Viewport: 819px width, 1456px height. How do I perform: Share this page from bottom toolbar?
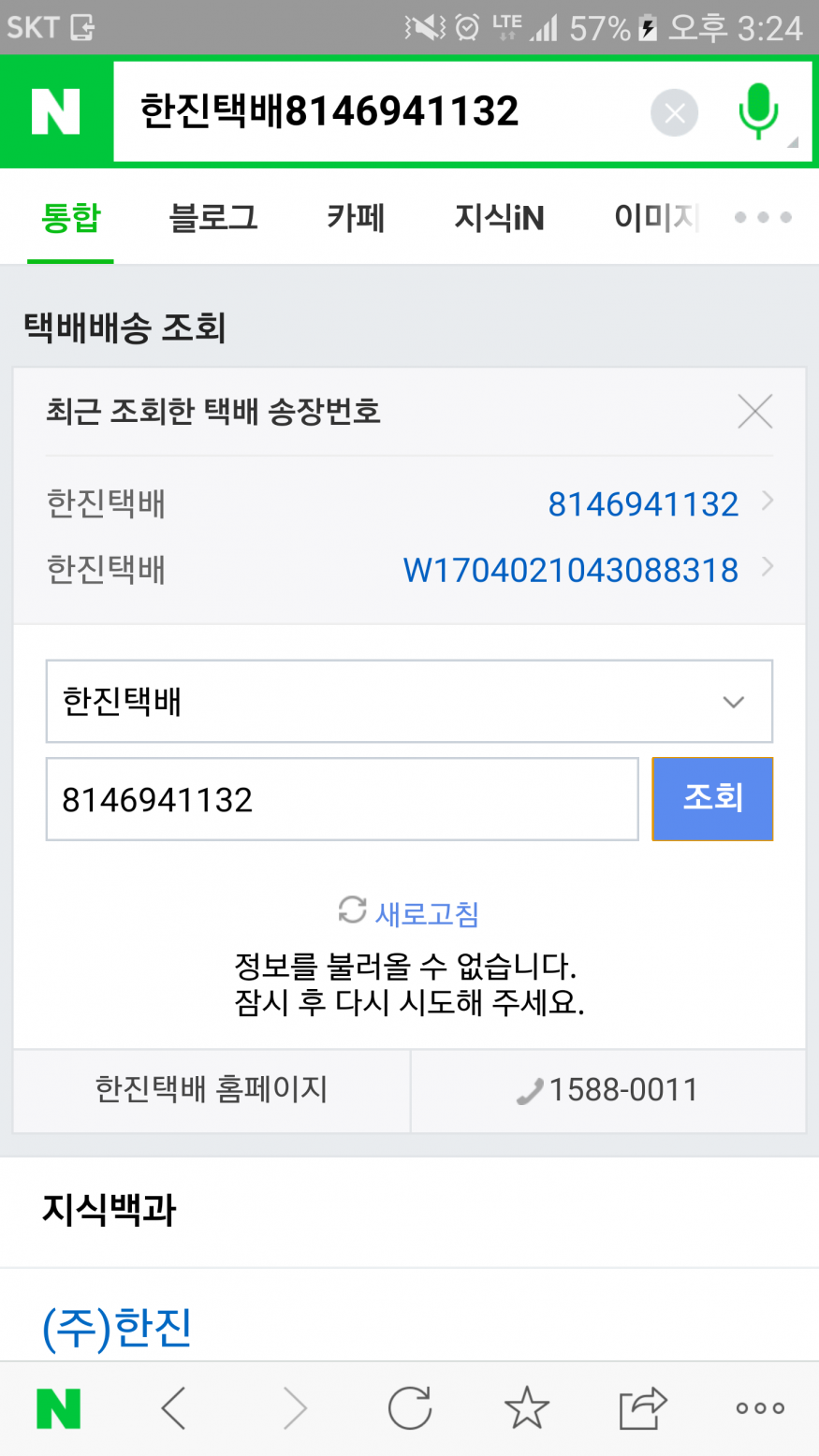pyautogui.click(x=643, y=1407)
